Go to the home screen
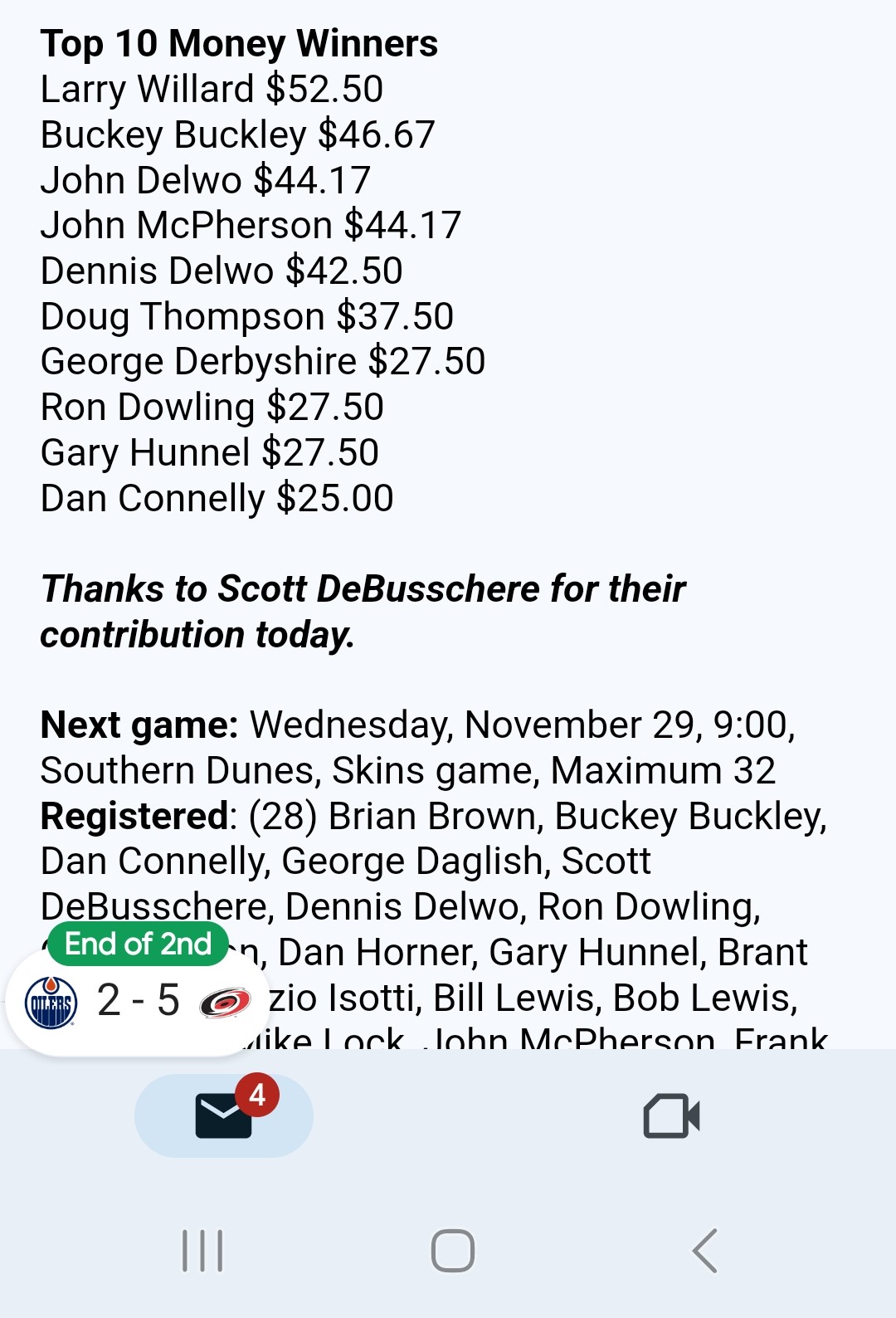 coord(452,1250)
